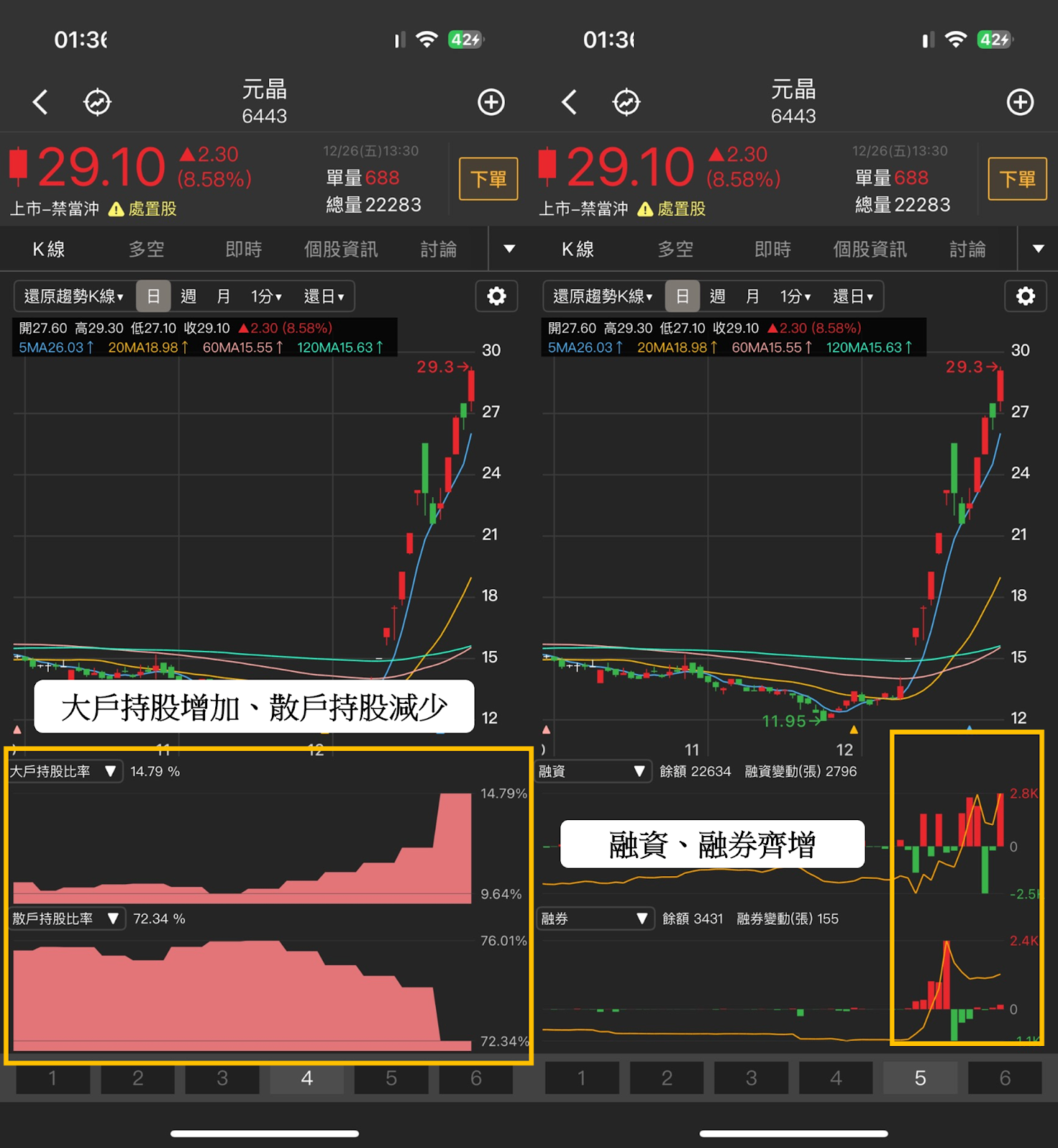Screen dimensions: 1058x1148
Task: Open settings gear on the right chart panel
Action: pyautogui.click(x=1026, y=296)
